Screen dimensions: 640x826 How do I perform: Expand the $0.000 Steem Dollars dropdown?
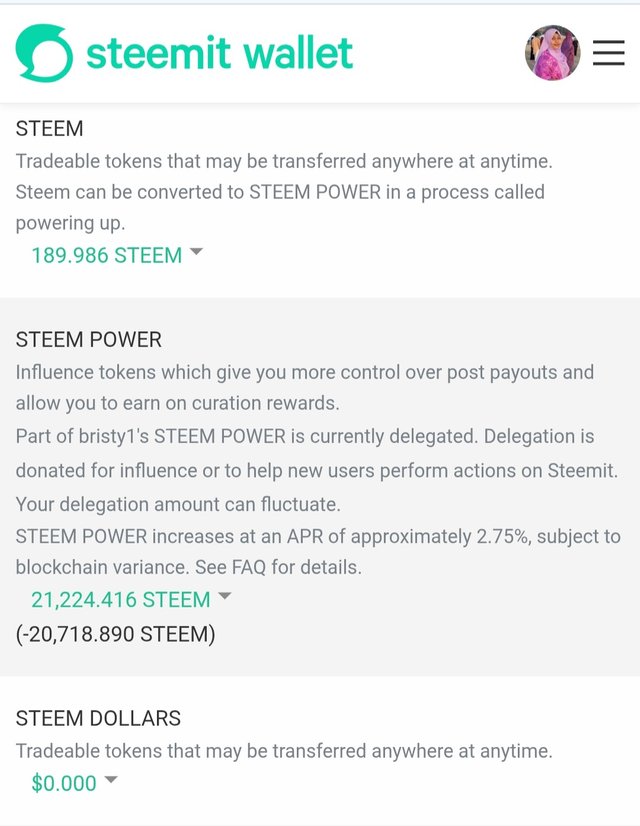(x=74, y=783)
